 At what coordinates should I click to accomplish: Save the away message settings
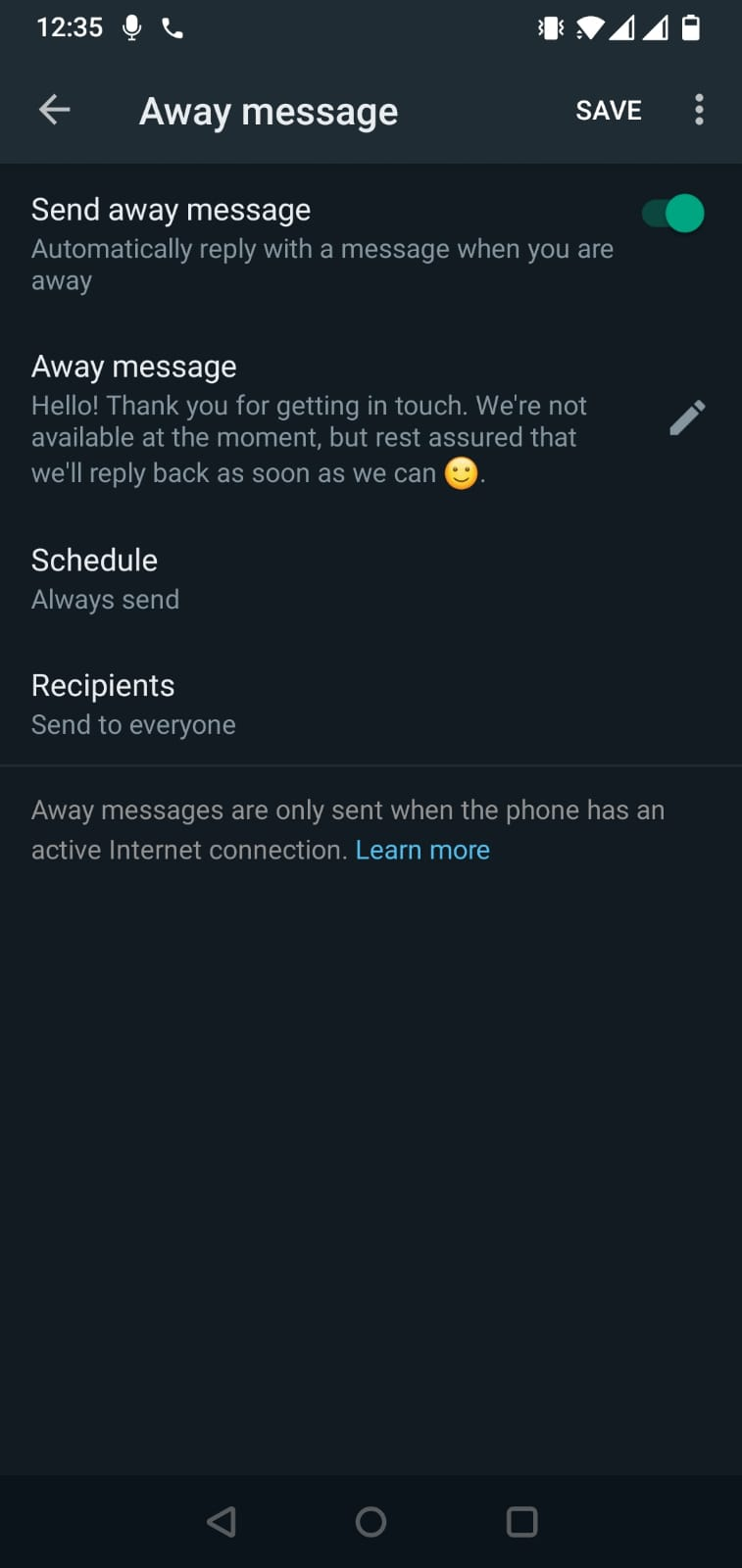609,111
